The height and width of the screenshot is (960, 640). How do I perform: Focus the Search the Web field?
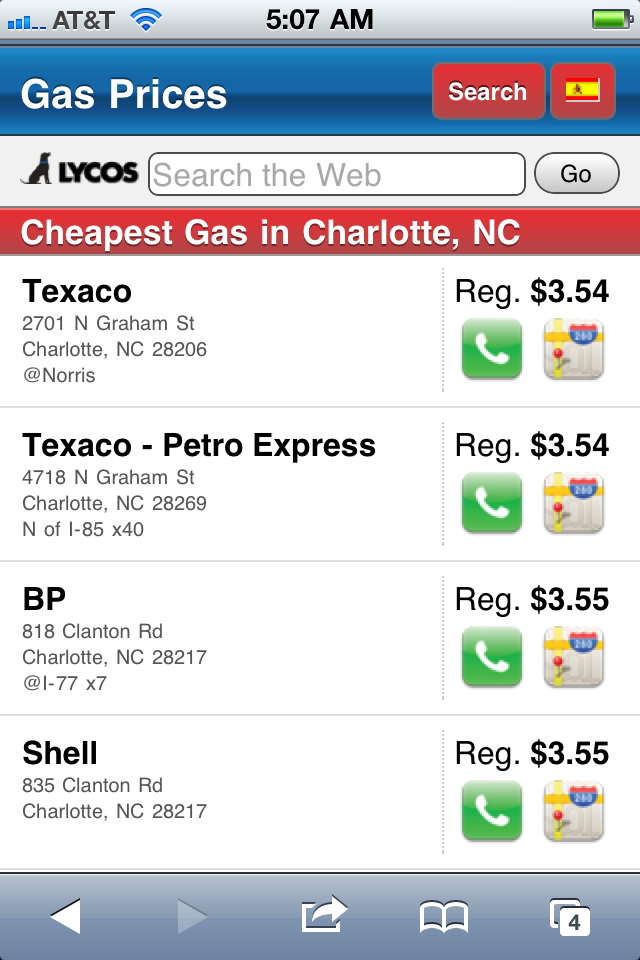pyautogui.click(x=336, y=175)
